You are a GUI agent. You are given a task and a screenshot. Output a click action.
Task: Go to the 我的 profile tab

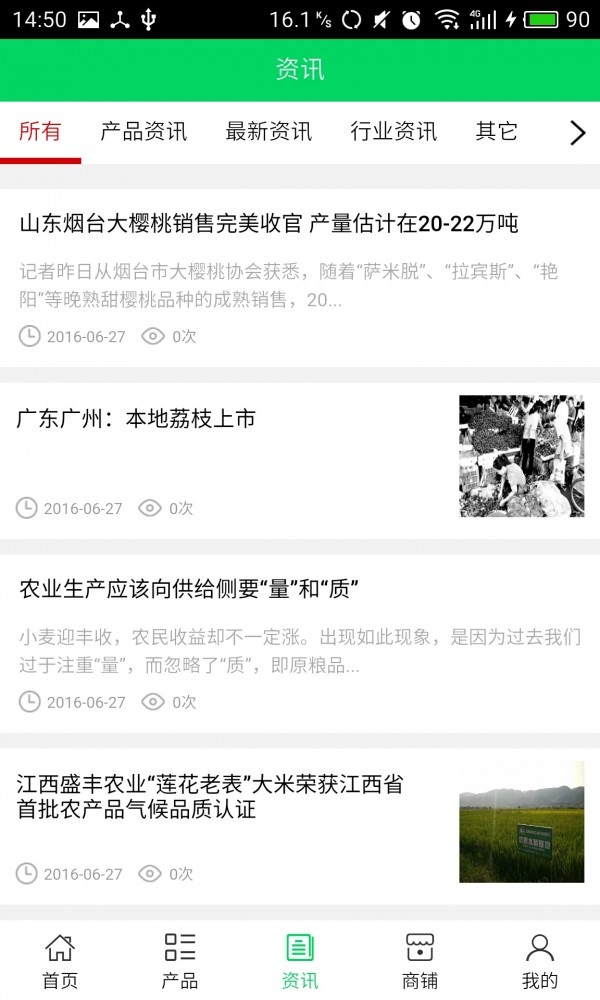click(x=540, y=960)
